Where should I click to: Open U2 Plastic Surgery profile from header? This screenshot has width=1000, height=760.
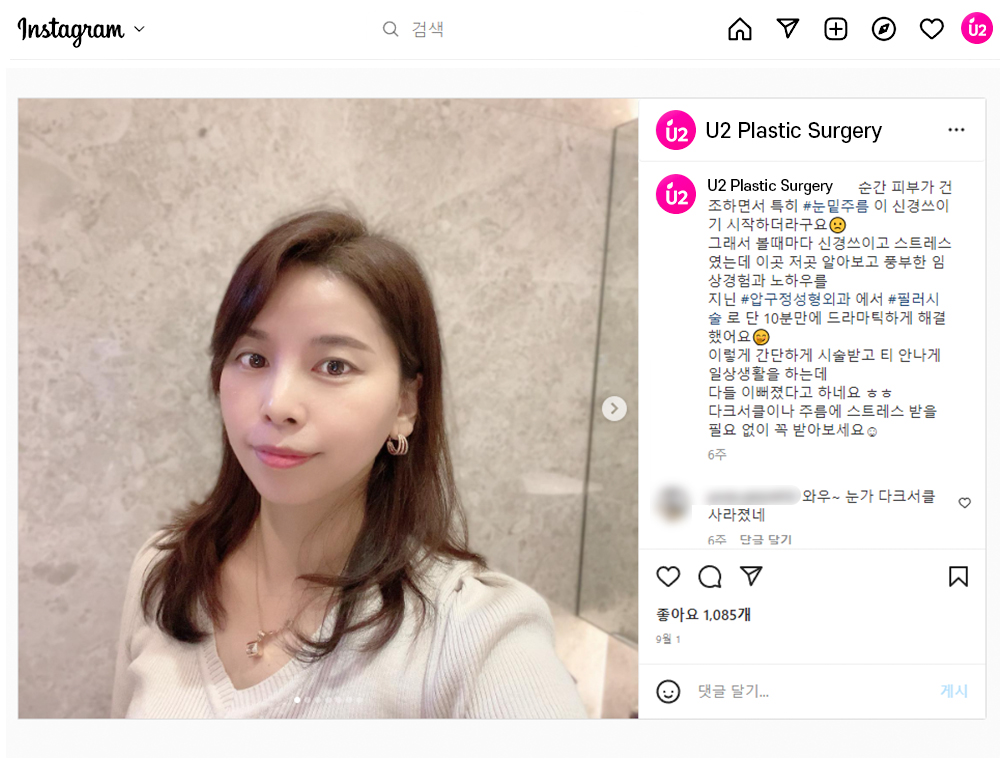pyautogui.click(x=793, y=131)
